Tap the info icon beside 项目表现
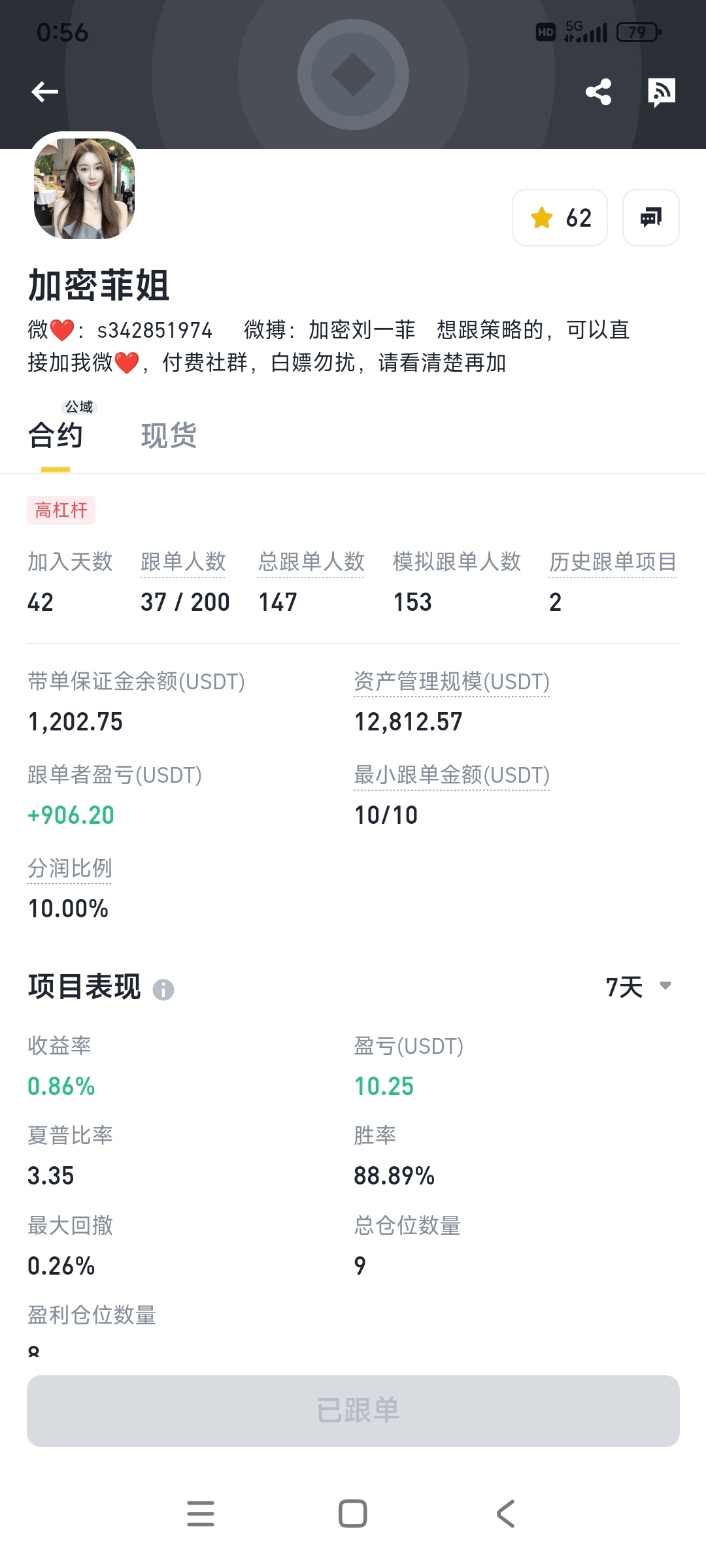Screen dimensions: 706x1568 163,990
